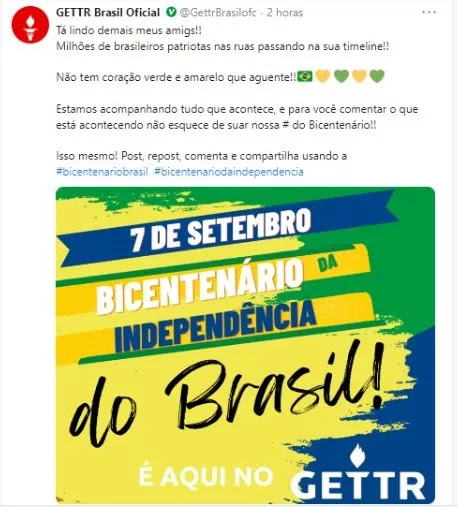View the 7 de Setembro post image

tap(245, 345)
